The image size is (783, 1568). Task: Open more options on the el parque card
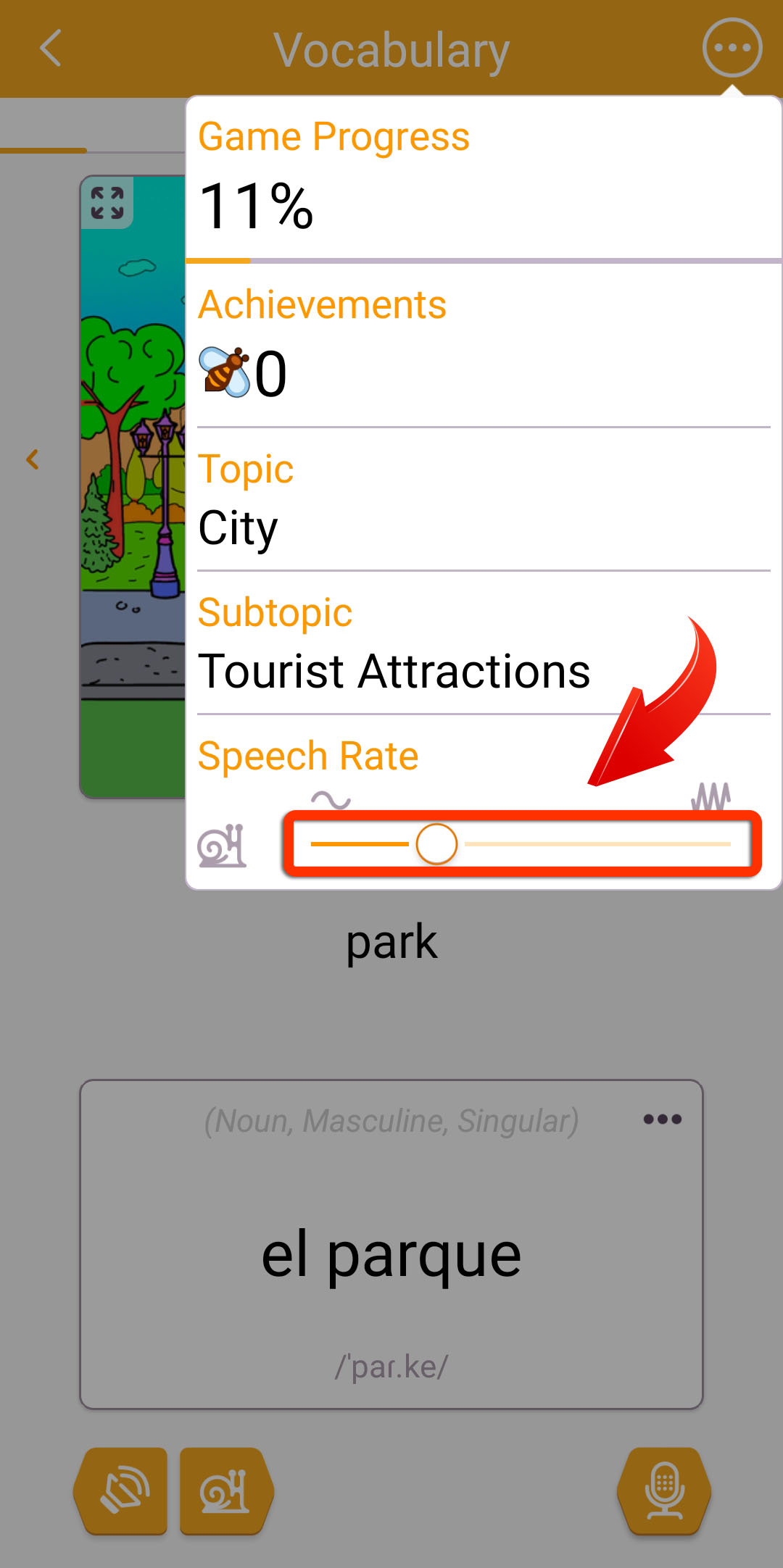[662, 1119]
